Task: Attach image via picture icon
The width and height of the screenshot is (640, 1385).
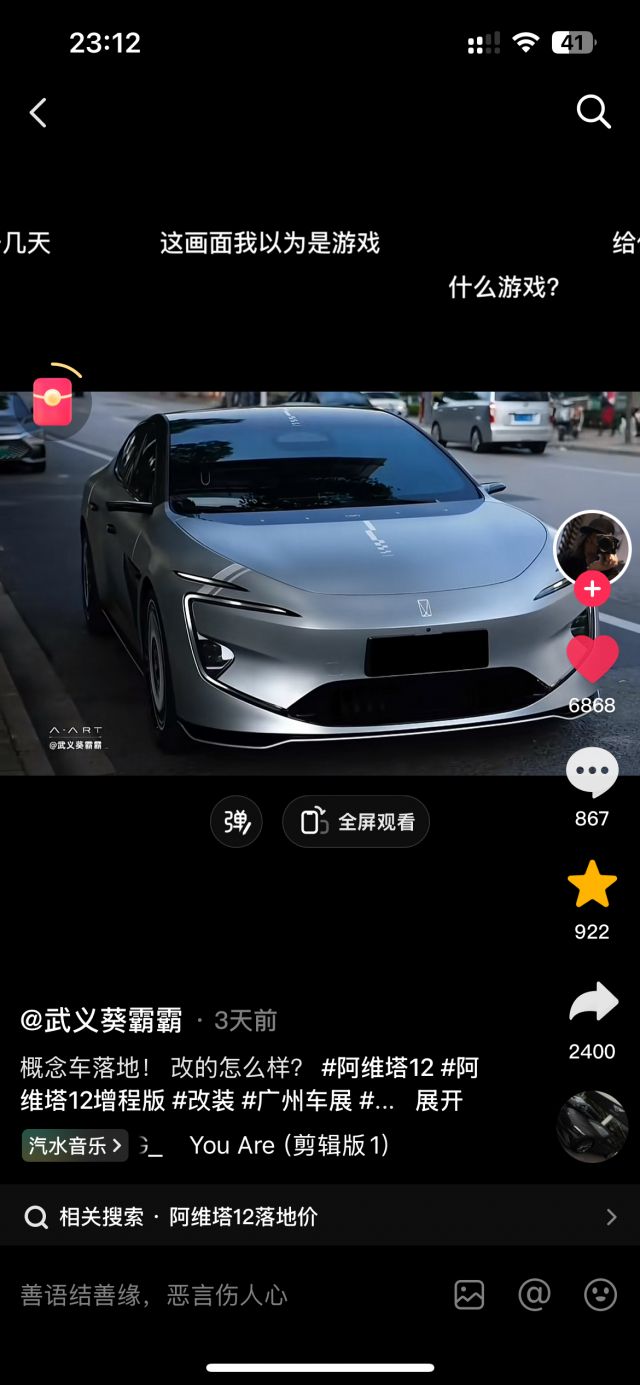Action: tap(469, 1295)
